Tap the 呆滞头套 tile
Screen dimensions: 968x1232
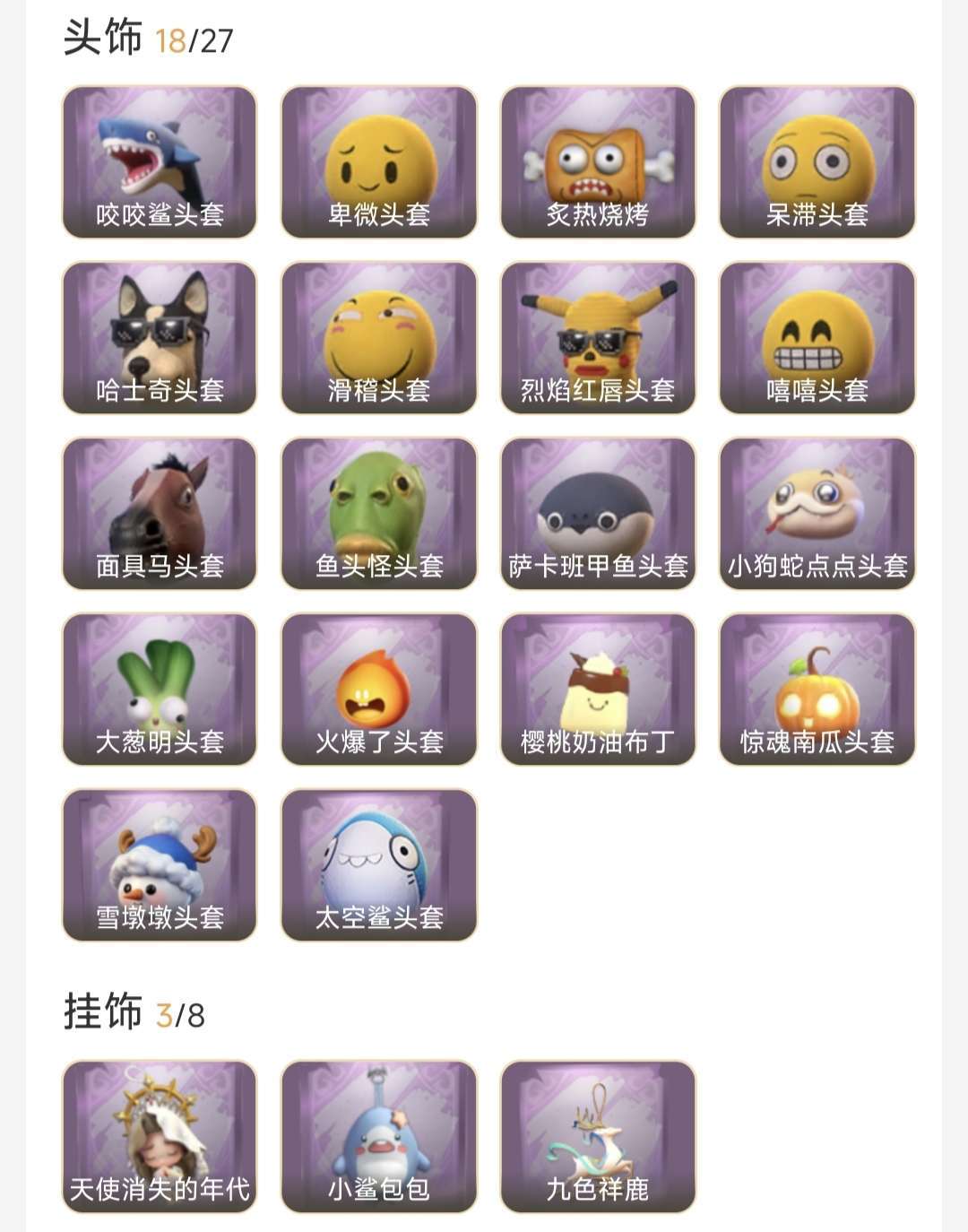click(817, 162)
